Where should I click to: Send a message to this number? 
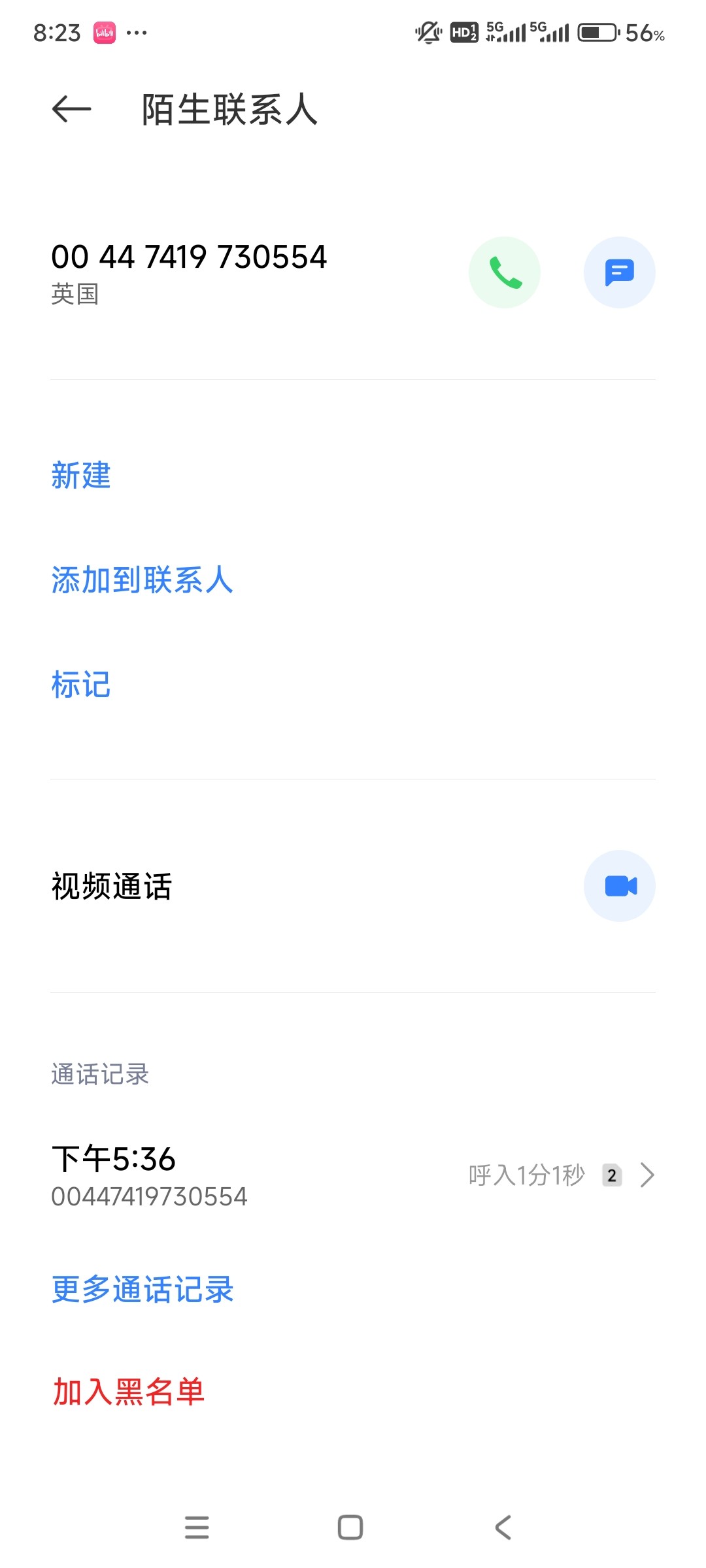pos(619,272)
